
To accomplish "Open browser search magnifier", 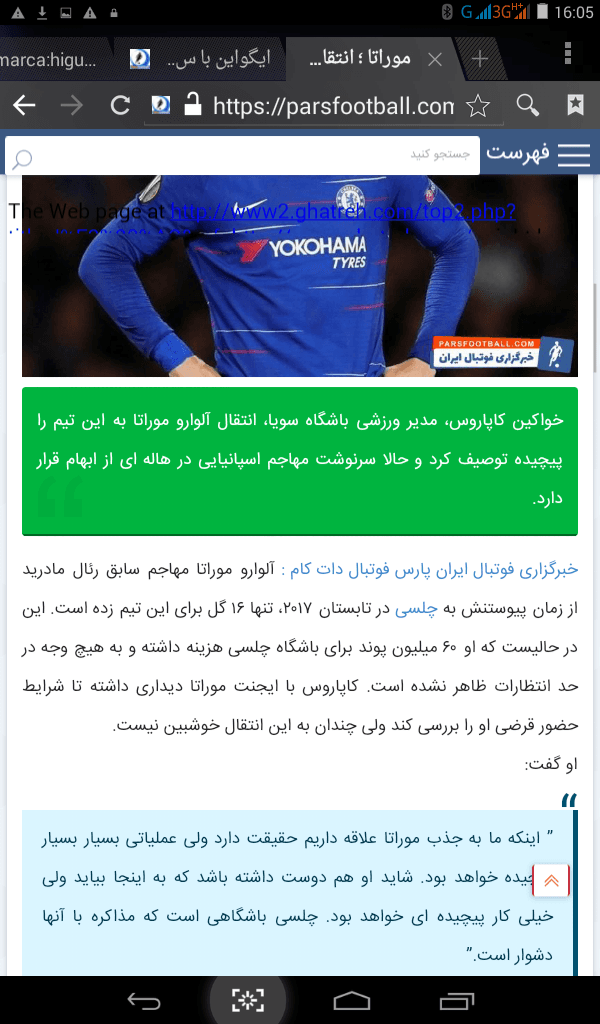I will click(x=527, y=105).
